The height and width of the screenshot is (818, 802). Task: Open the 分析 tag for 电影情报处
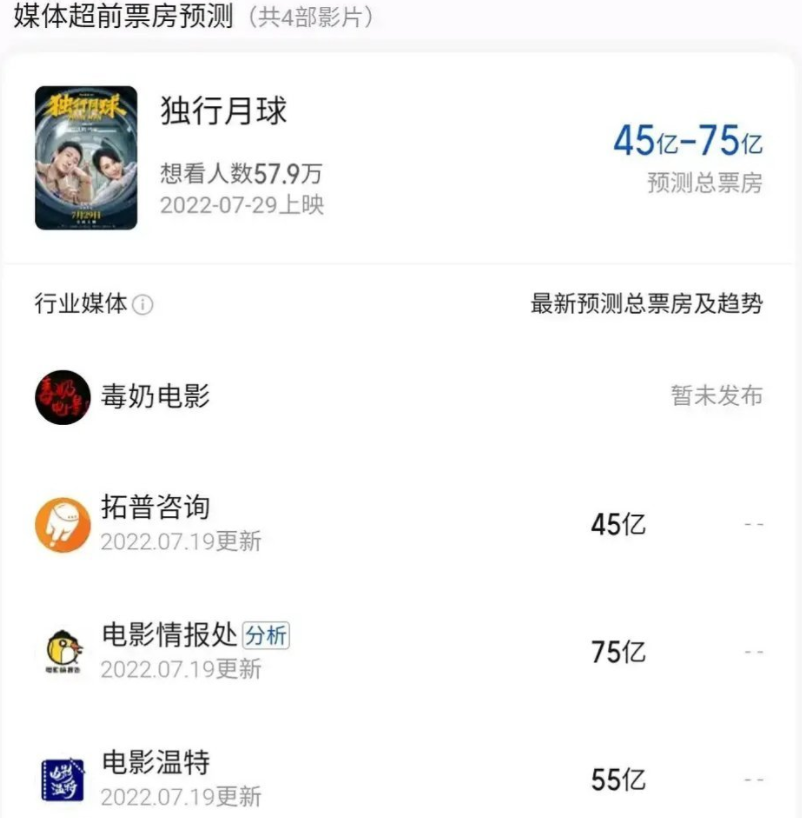click(x=266, y=634)
